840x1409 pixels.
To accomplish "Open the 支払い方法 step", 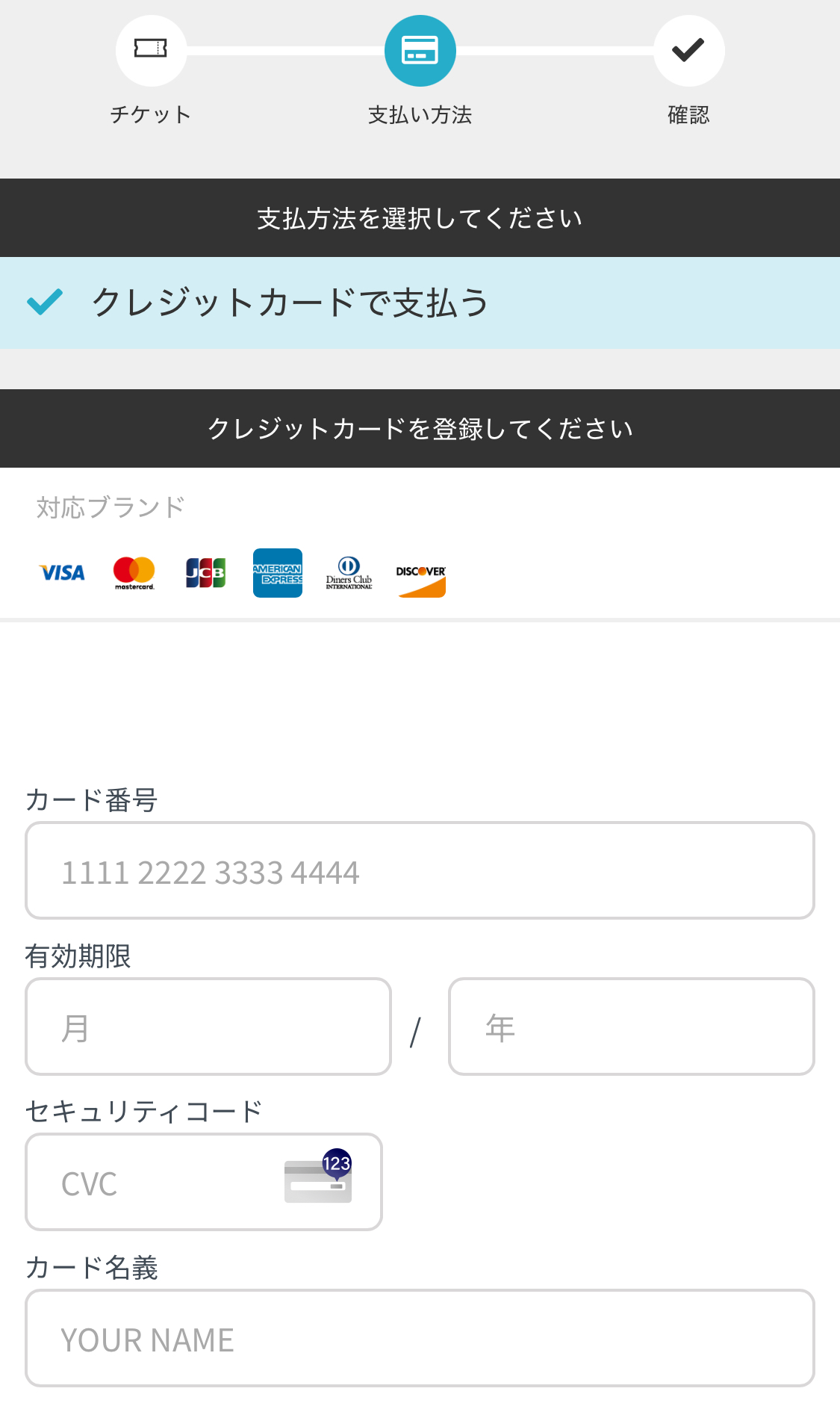I will click(420, 116).
